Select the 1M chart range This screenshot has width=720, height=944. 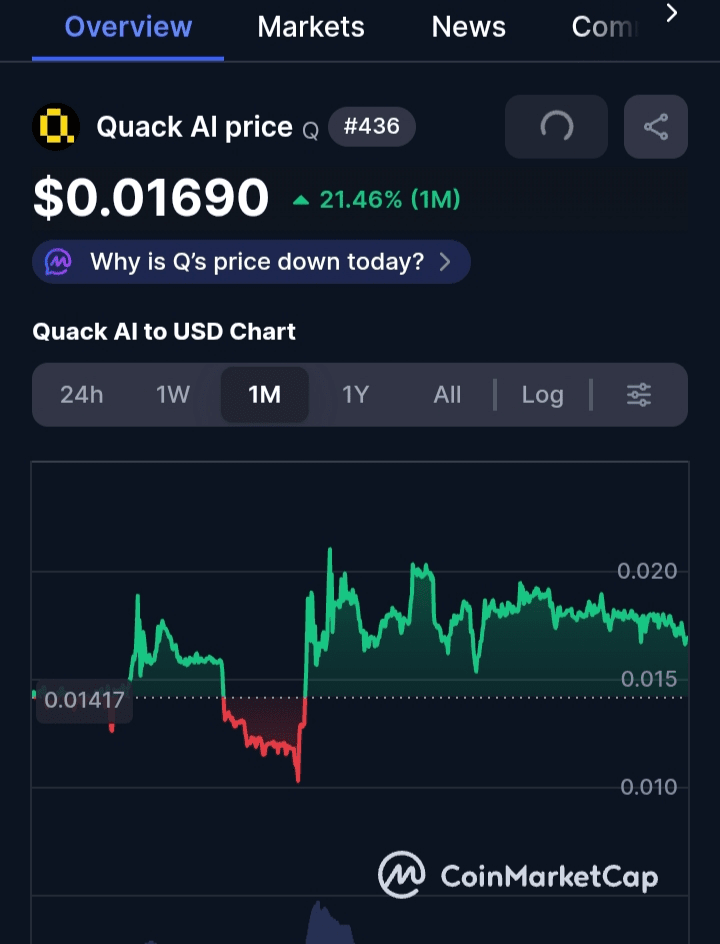point(264,395)
